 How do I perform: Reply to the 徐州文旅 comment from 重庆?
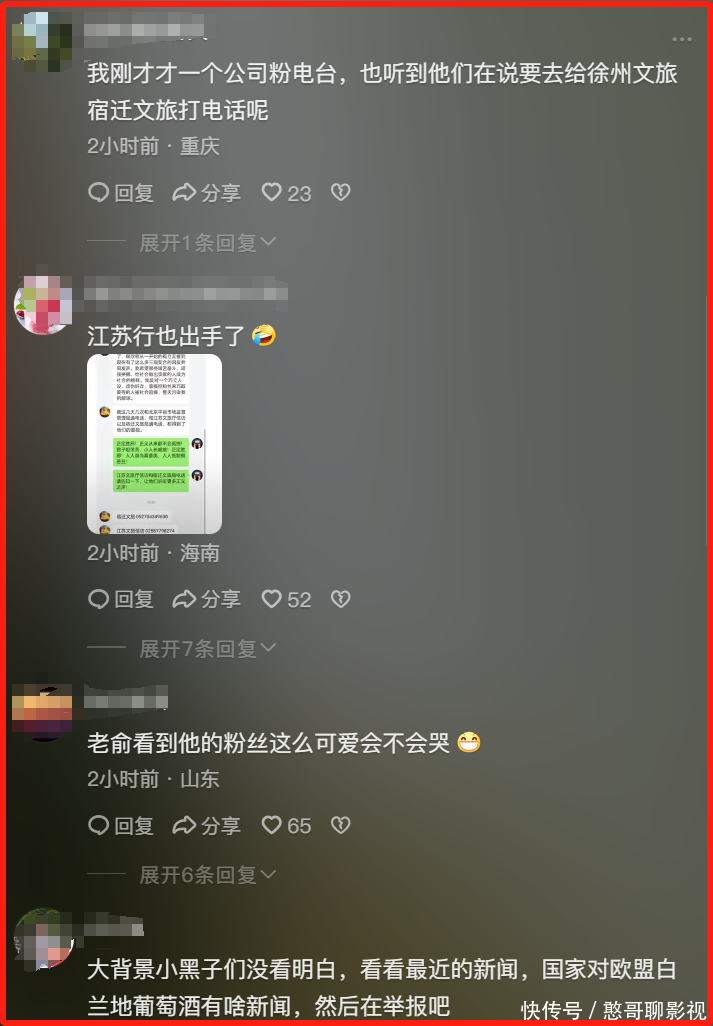pos(121,192)
